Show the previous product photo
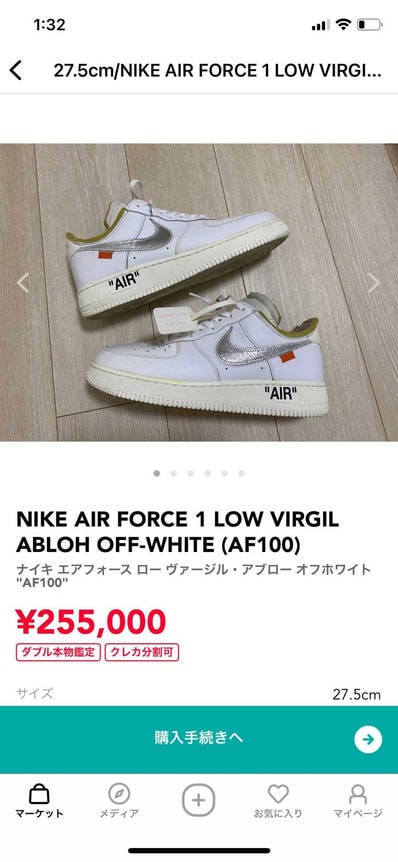This screenshot has height=862, width=398. click(23, 283)
